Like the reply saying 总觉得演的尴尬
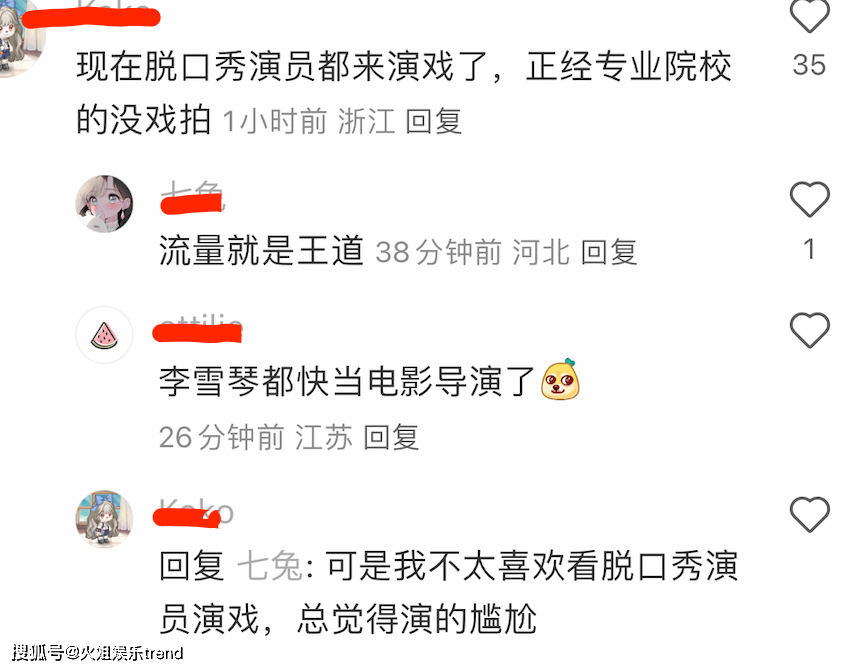Viewport: 846px width, 670px height. tap(809, 515)
